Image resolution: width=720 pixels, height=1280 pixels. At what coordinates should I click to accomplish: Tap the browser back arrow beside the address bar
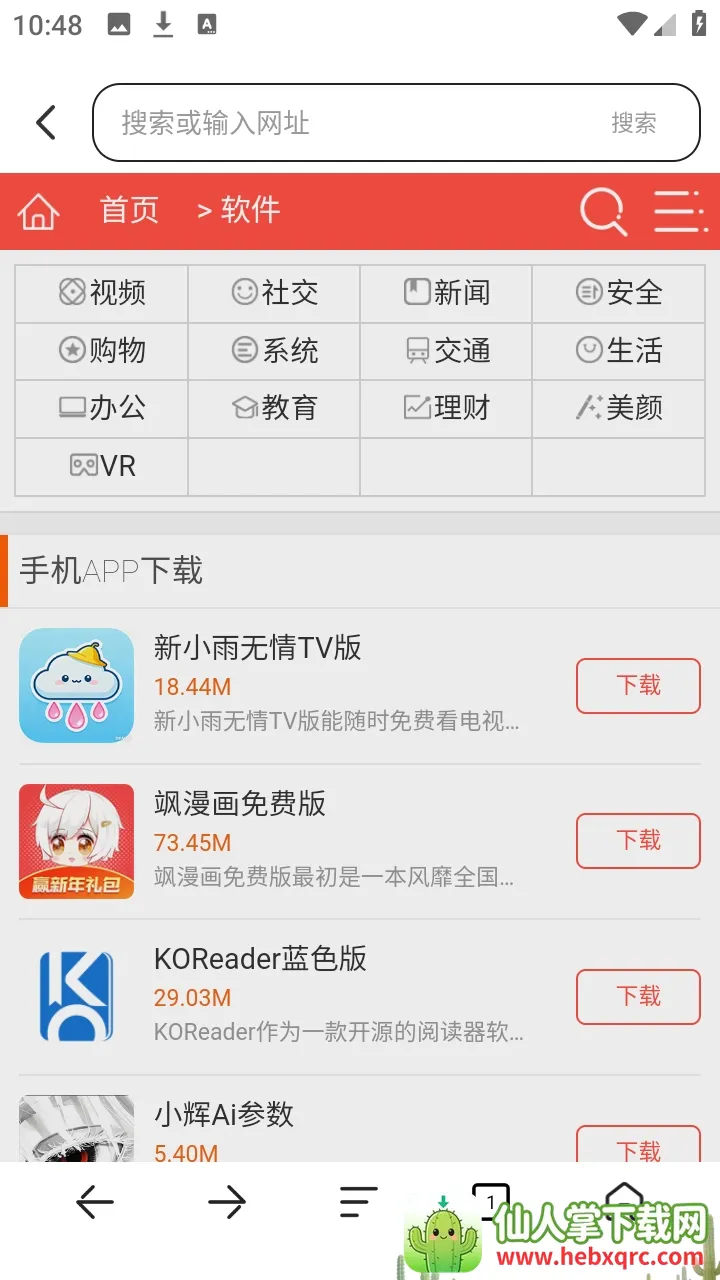tap(46, 123)
